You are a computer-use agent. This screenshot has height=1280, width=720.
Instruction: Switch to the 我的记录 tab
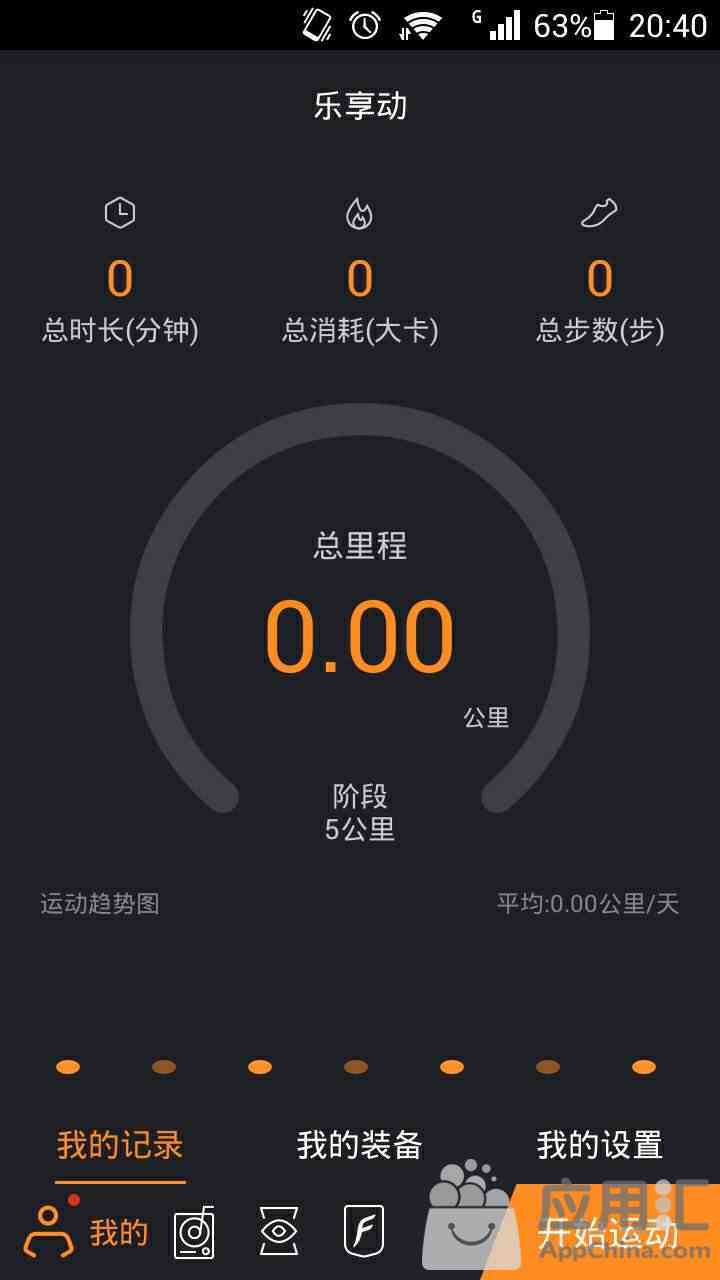click(x=120, y=1145)
